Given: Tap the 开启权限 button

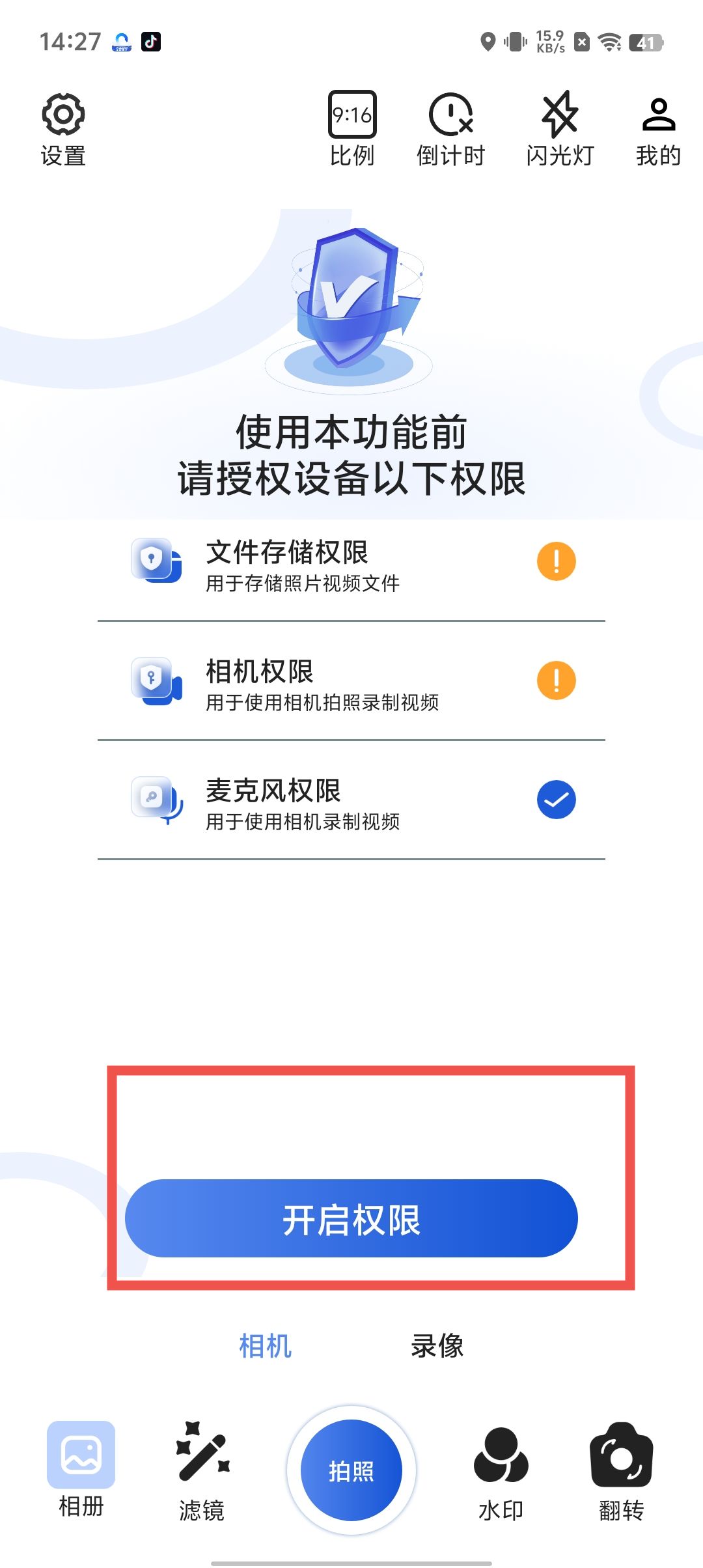Looking at the screenshot, I should point(351,1218).
